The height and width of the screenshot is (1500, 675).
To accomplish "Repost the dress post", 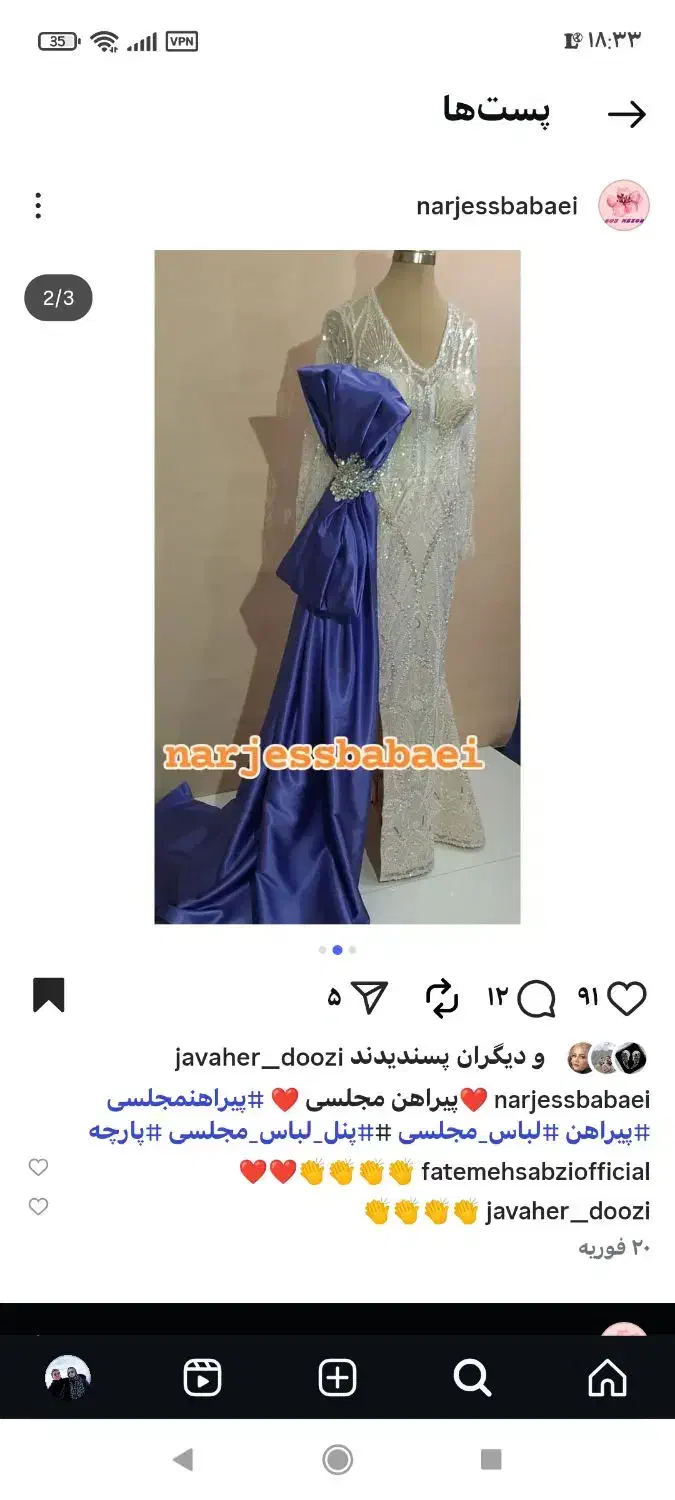I will click(441, 998).
